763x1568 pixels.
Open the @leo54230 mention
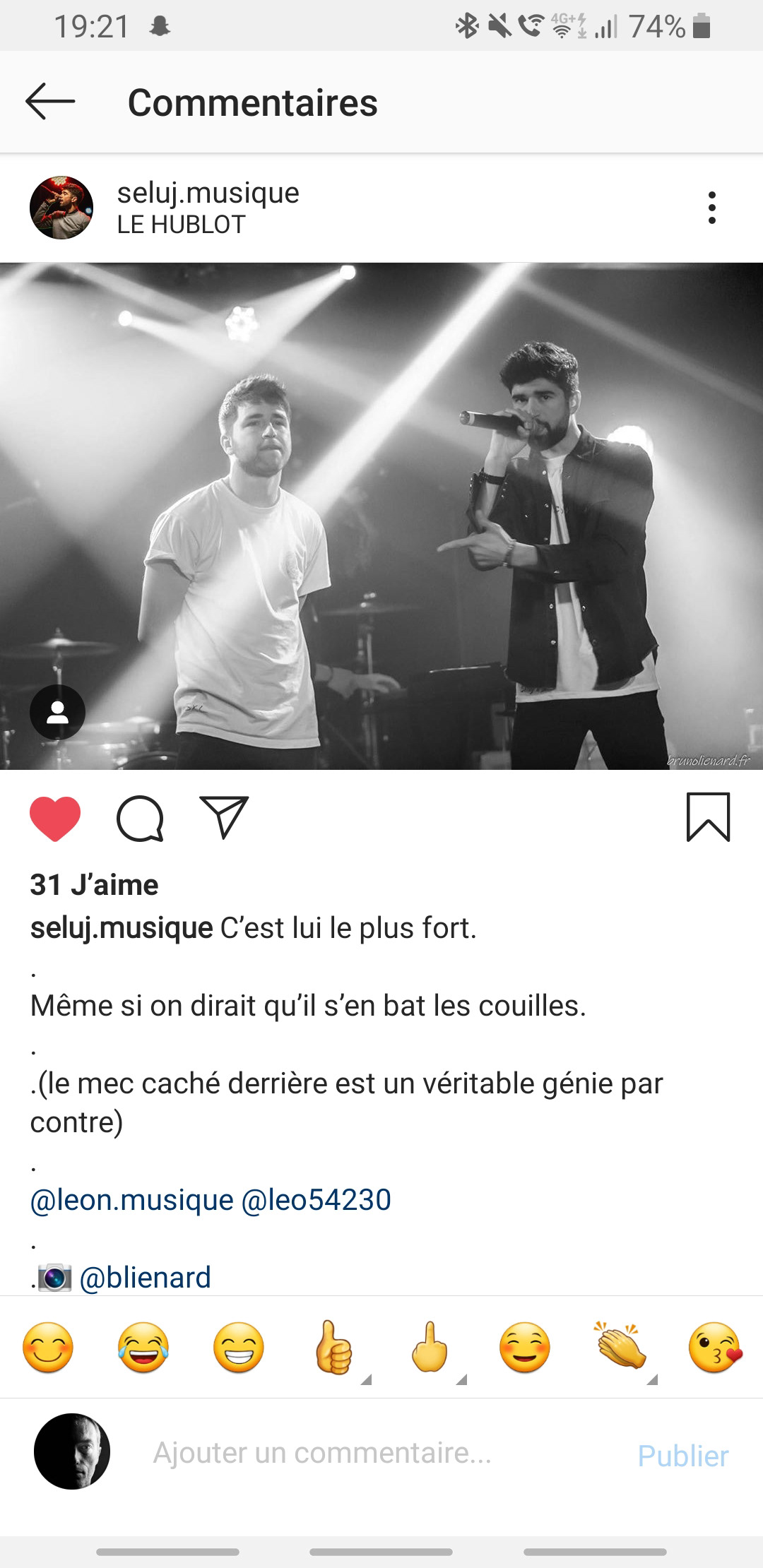click(x=316, y=1200)
